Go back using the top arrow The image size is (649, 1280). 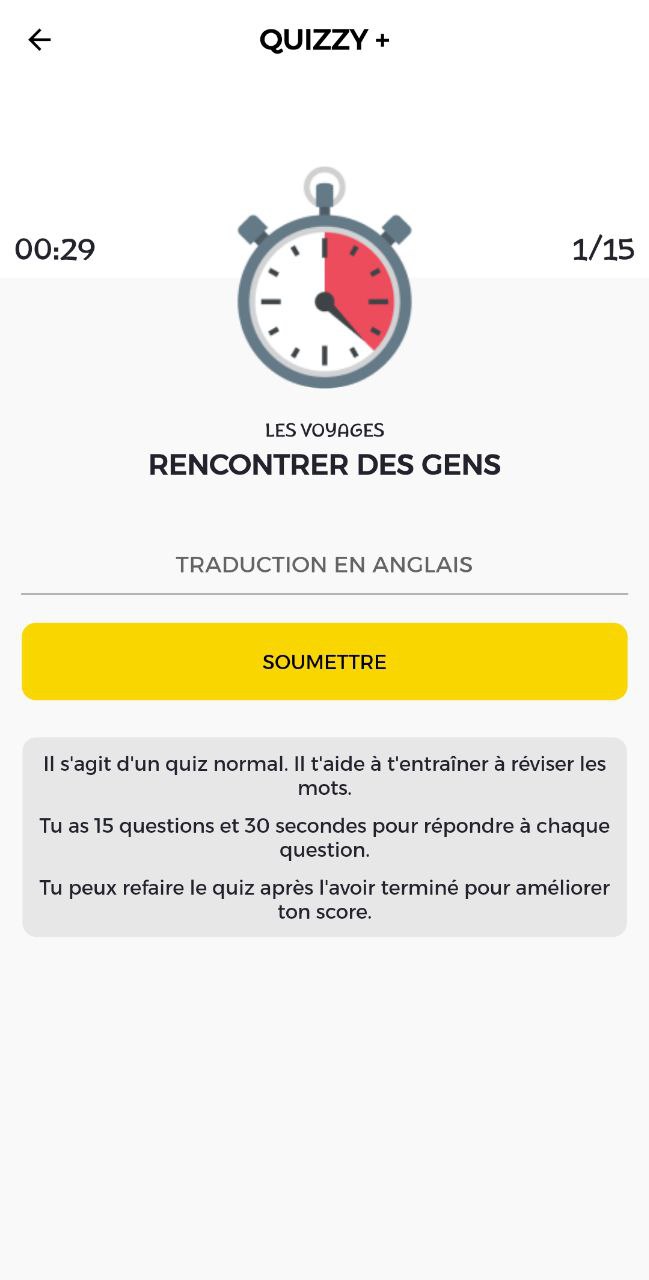(x=39, y=40)
